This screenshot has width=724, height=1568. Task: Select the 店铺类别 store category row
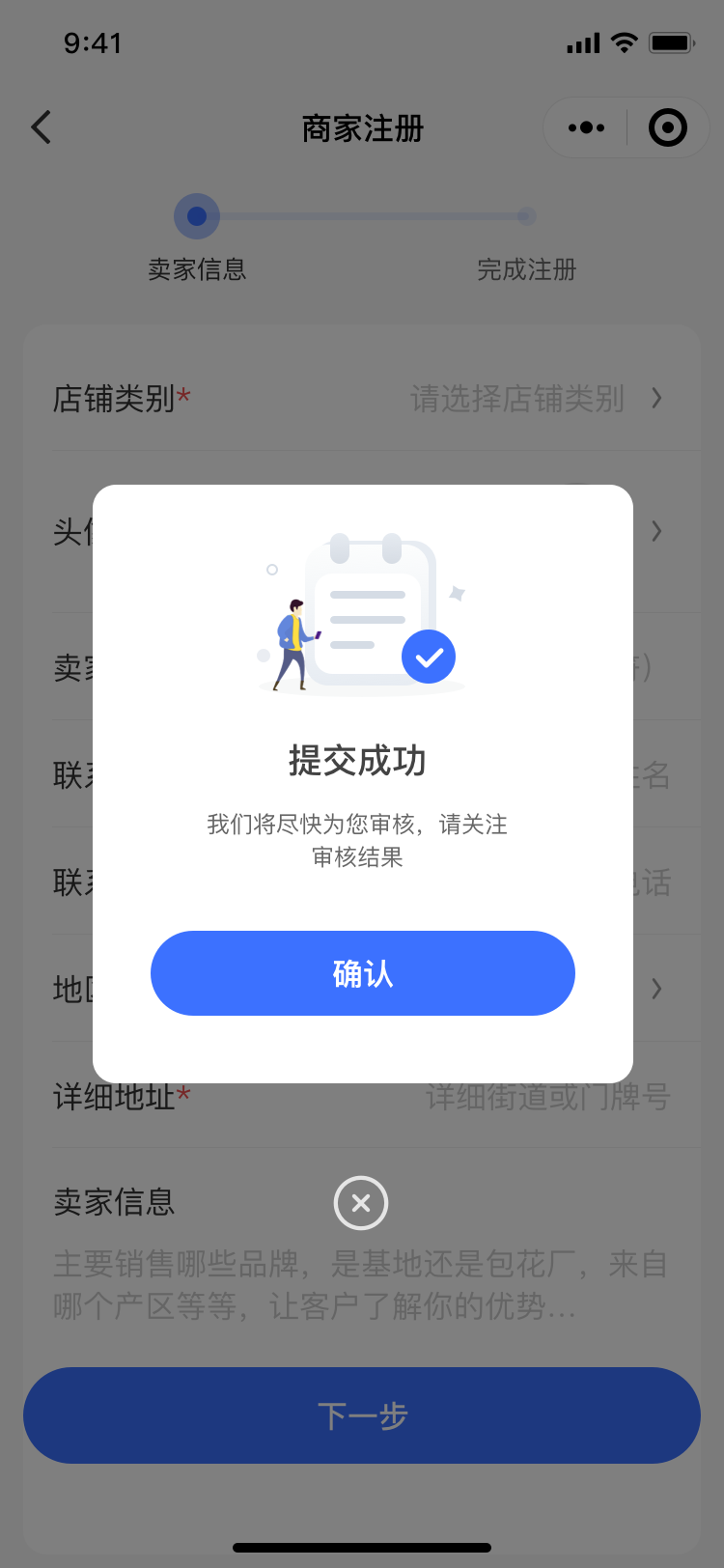pos(362,398)
